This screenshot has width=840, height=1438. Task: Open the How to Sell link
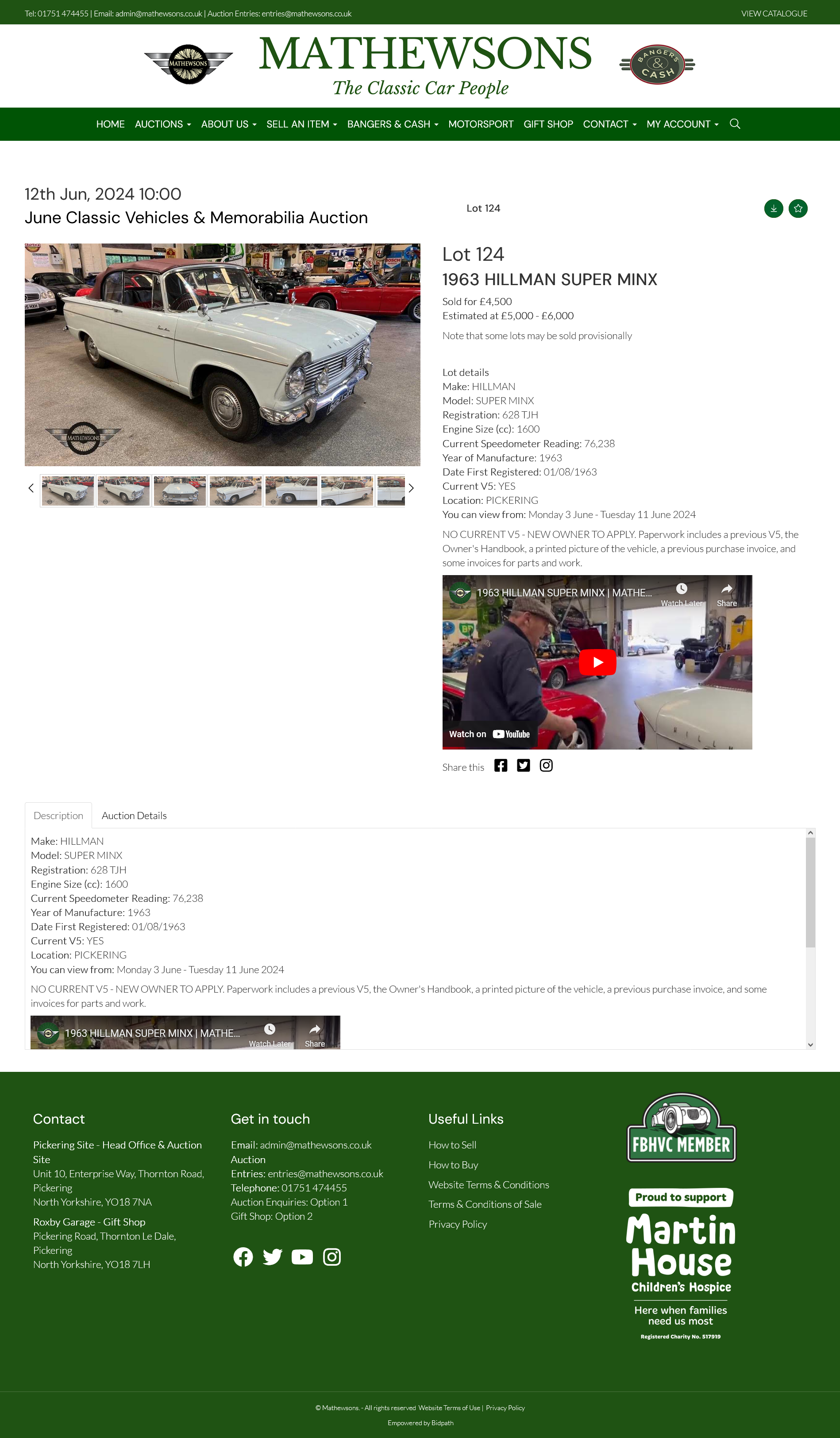click(x=452, y=1145)
